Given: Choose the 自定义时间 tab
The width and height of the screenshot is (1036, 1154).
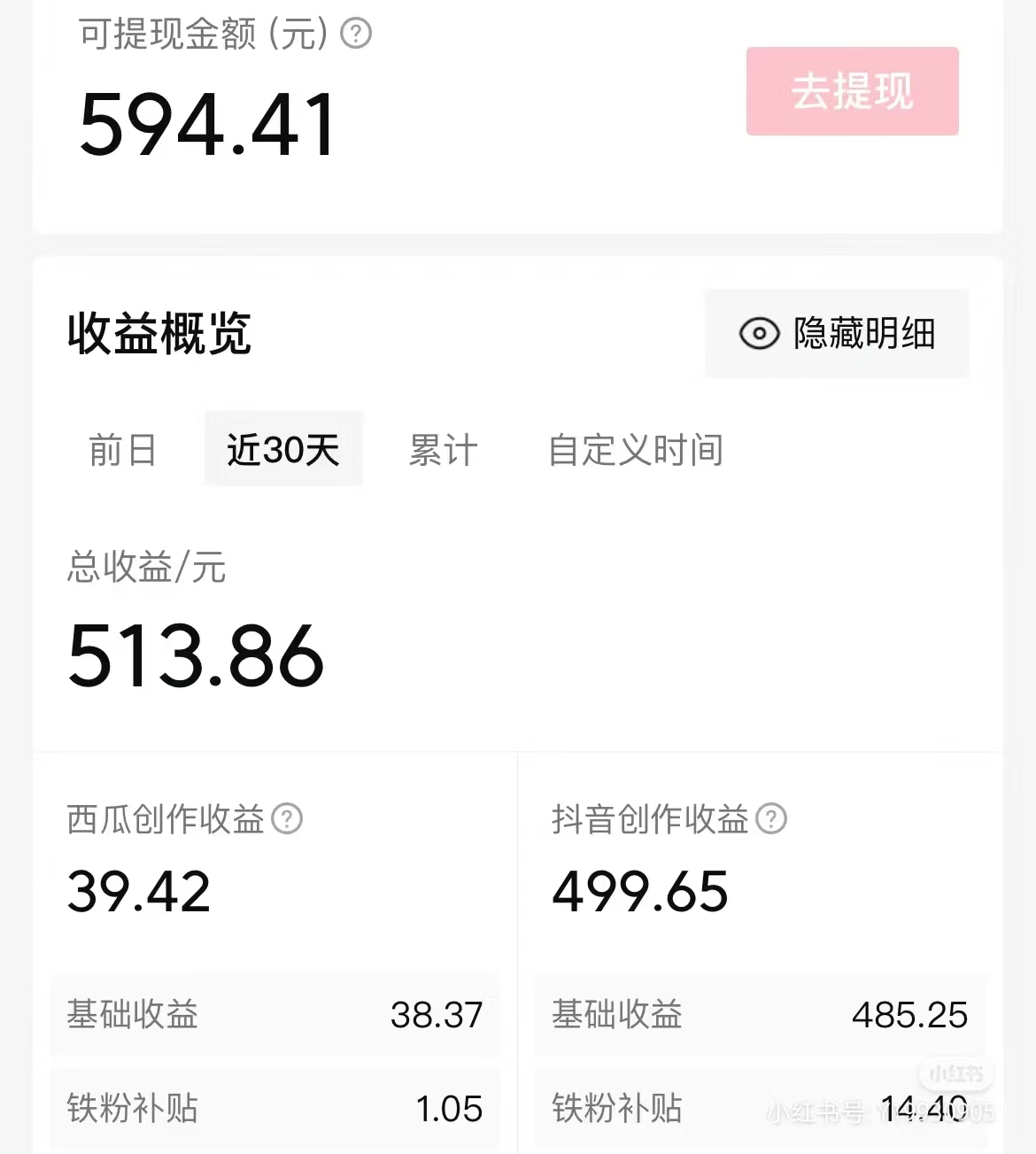Looking at the screenshot, I should tap(636, 450).
